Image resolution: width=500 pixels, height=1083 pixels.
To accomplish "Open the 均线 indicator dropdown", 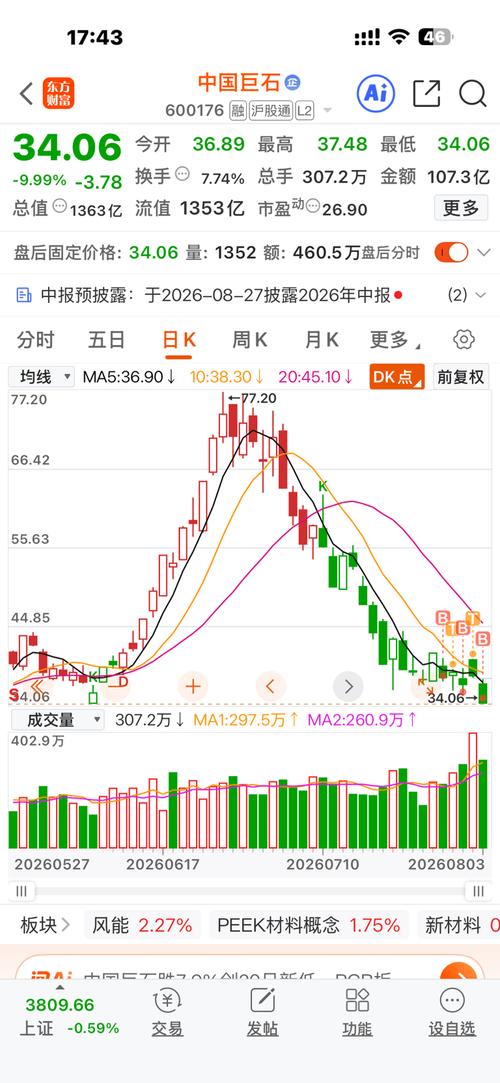I will click(x=41, y=377).
